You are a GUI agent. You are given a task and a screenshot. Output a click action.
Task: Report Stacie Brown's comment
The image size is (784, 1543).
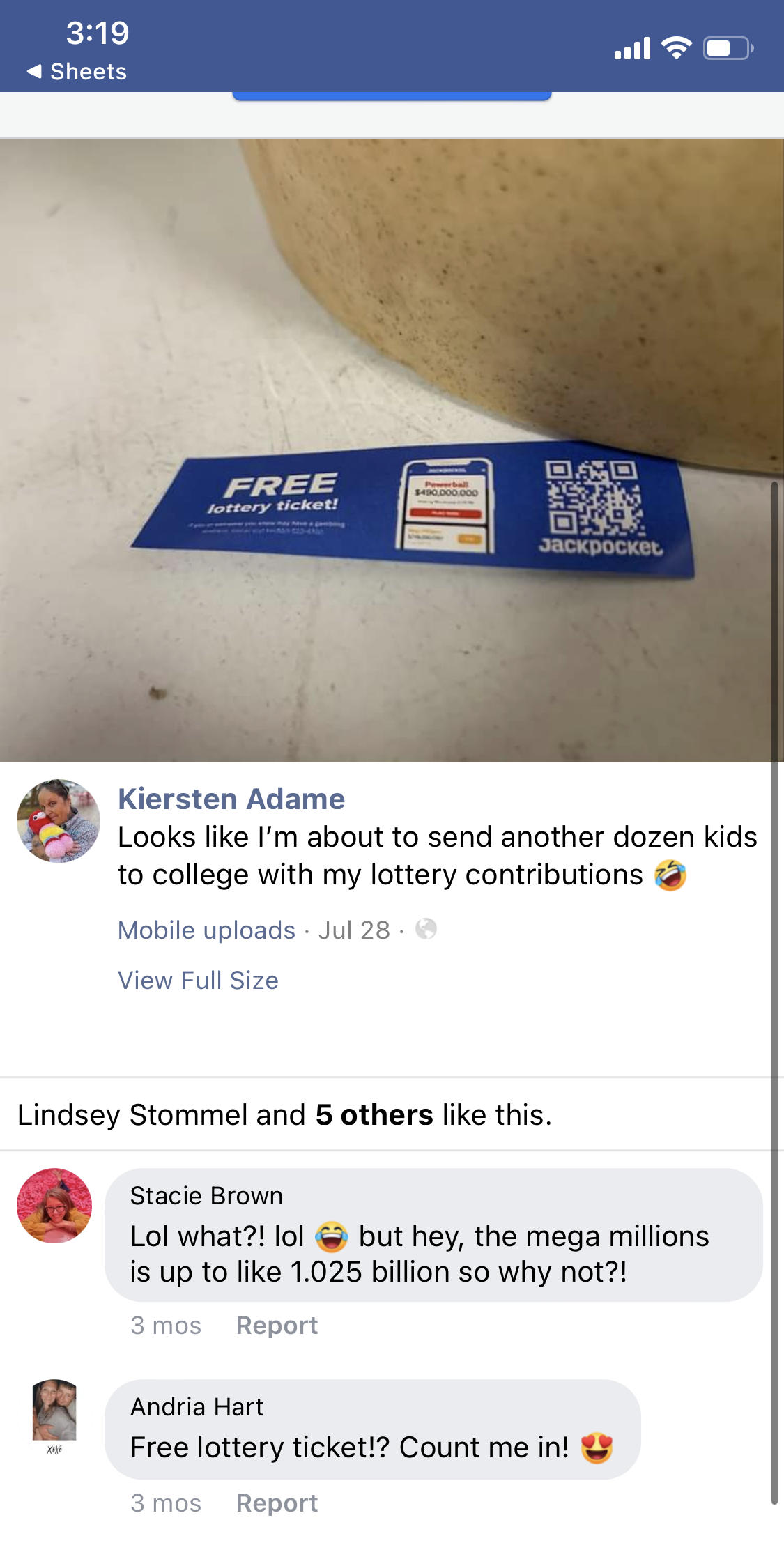pyautogui.click(x=277, y=1325)
